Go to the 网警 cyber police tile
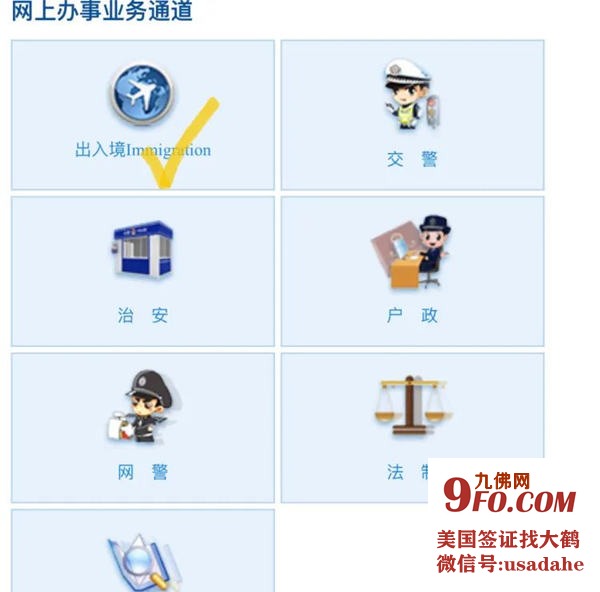 pos(142,427)
